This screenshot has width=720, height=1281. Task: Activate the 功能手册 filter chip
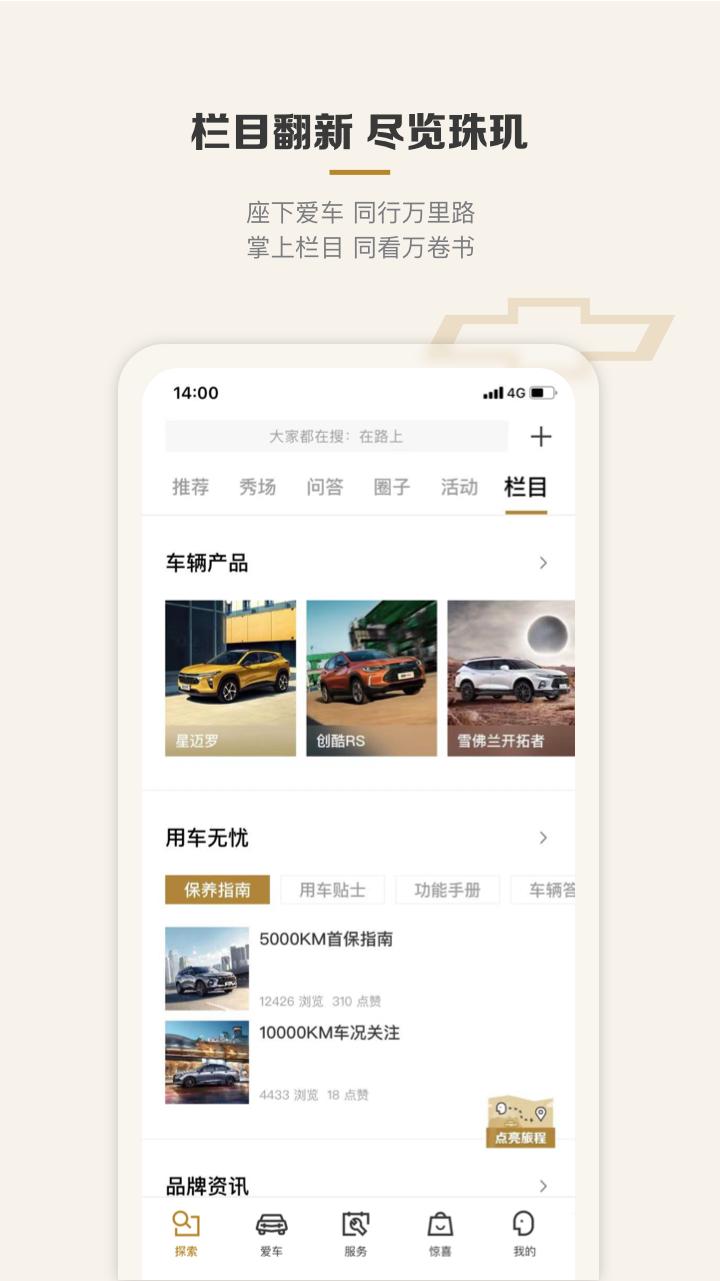coord(449,889)
